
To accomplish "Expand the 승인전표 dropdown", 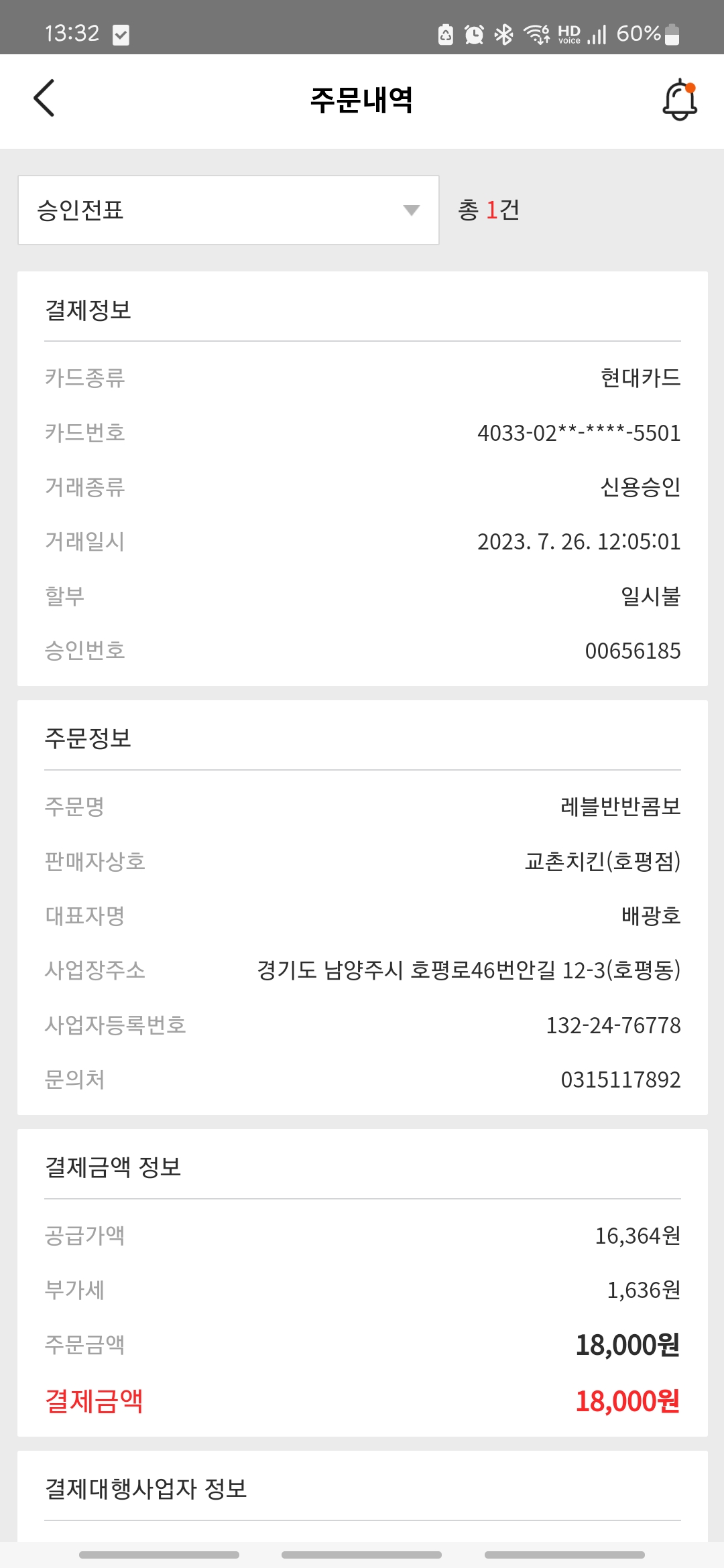I will pos(229,210).
